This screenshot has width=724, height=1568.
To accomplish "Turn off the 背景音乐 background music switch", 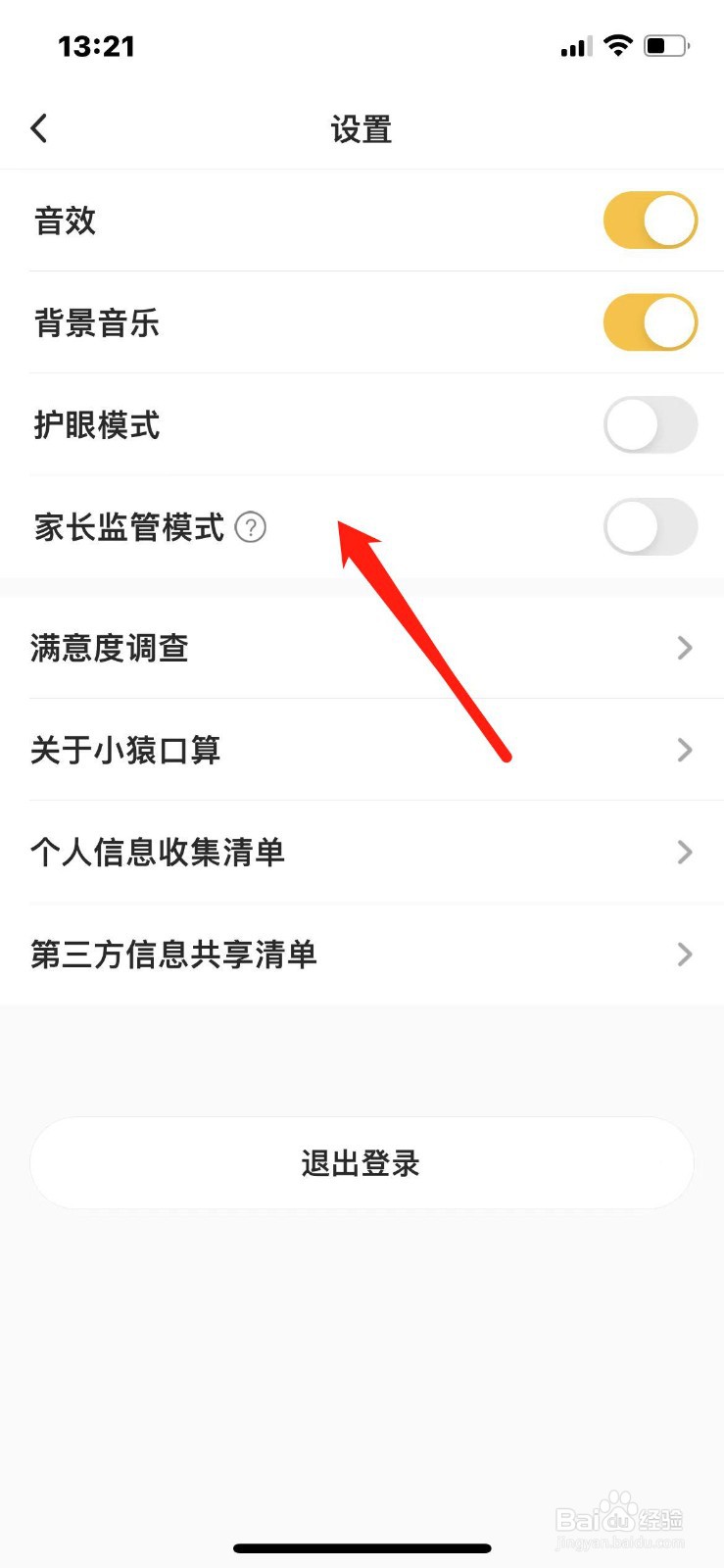I will coord(650,322).
